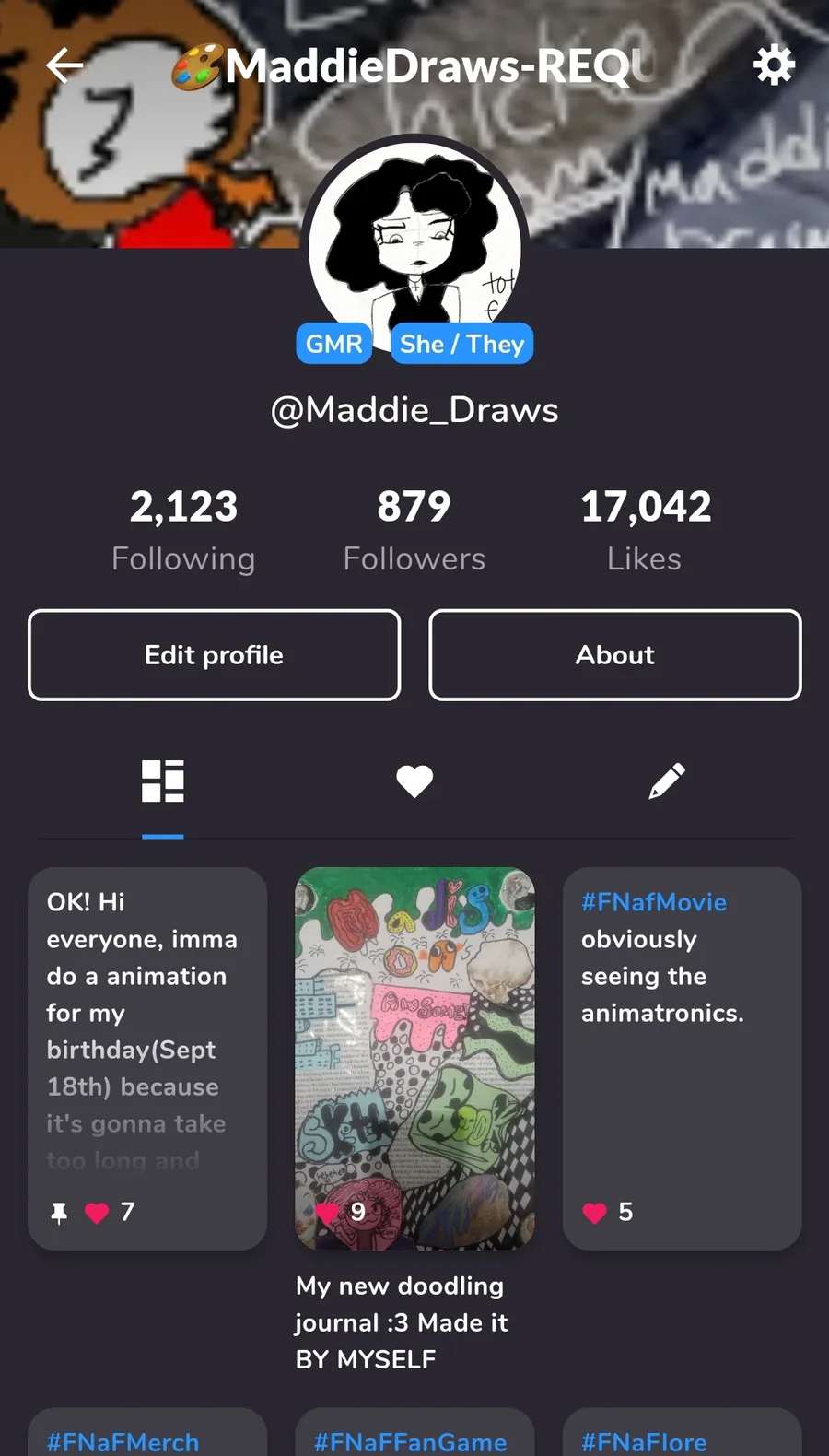View the Following list of 2,123
Image resolution: width=829 pixels, height=1456 pixels.
[x=183, y=531]
